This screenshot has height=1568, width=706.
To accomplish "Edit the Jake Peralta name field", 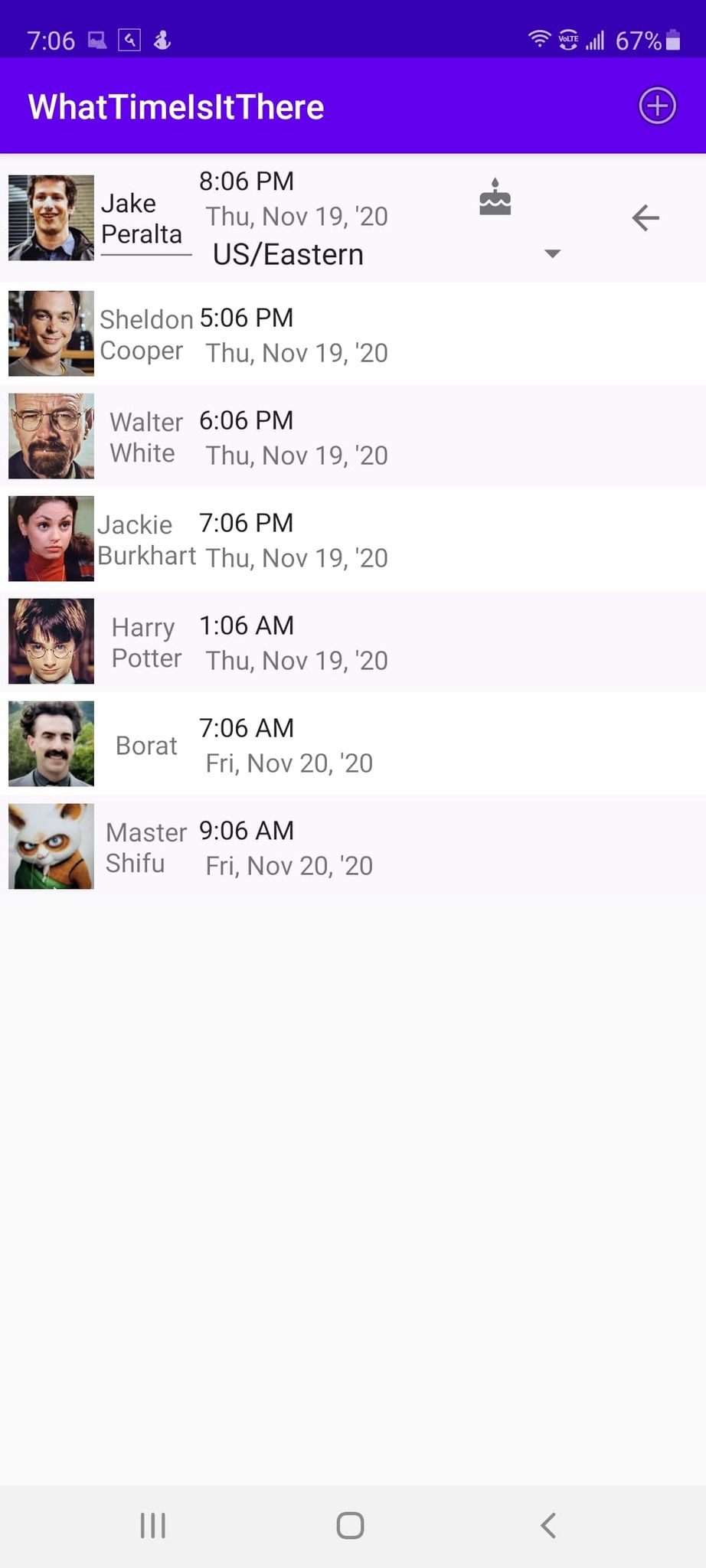I will pyautogui.click(x=142, y=219).
